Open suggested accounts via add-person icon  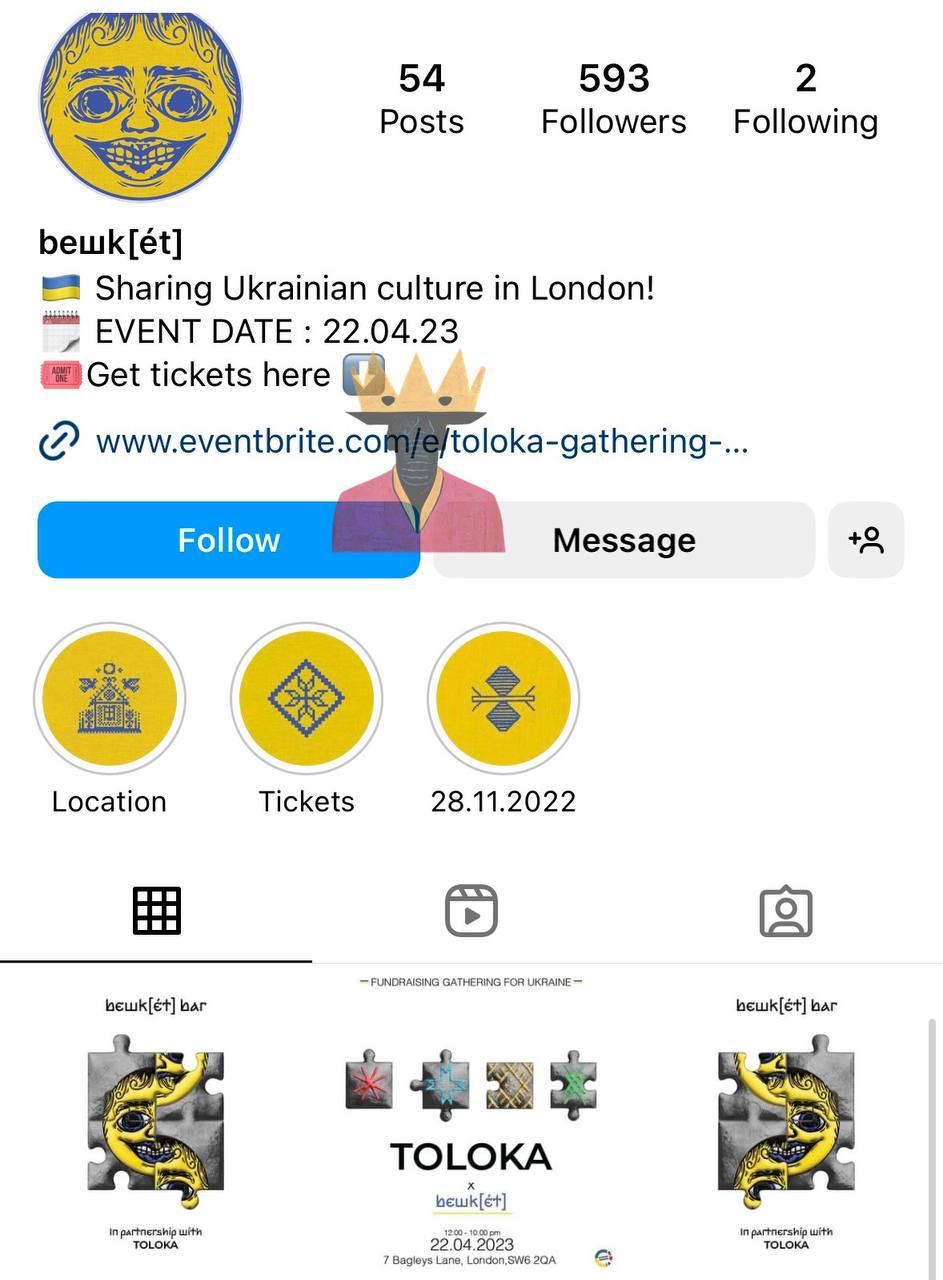point(866,540)
